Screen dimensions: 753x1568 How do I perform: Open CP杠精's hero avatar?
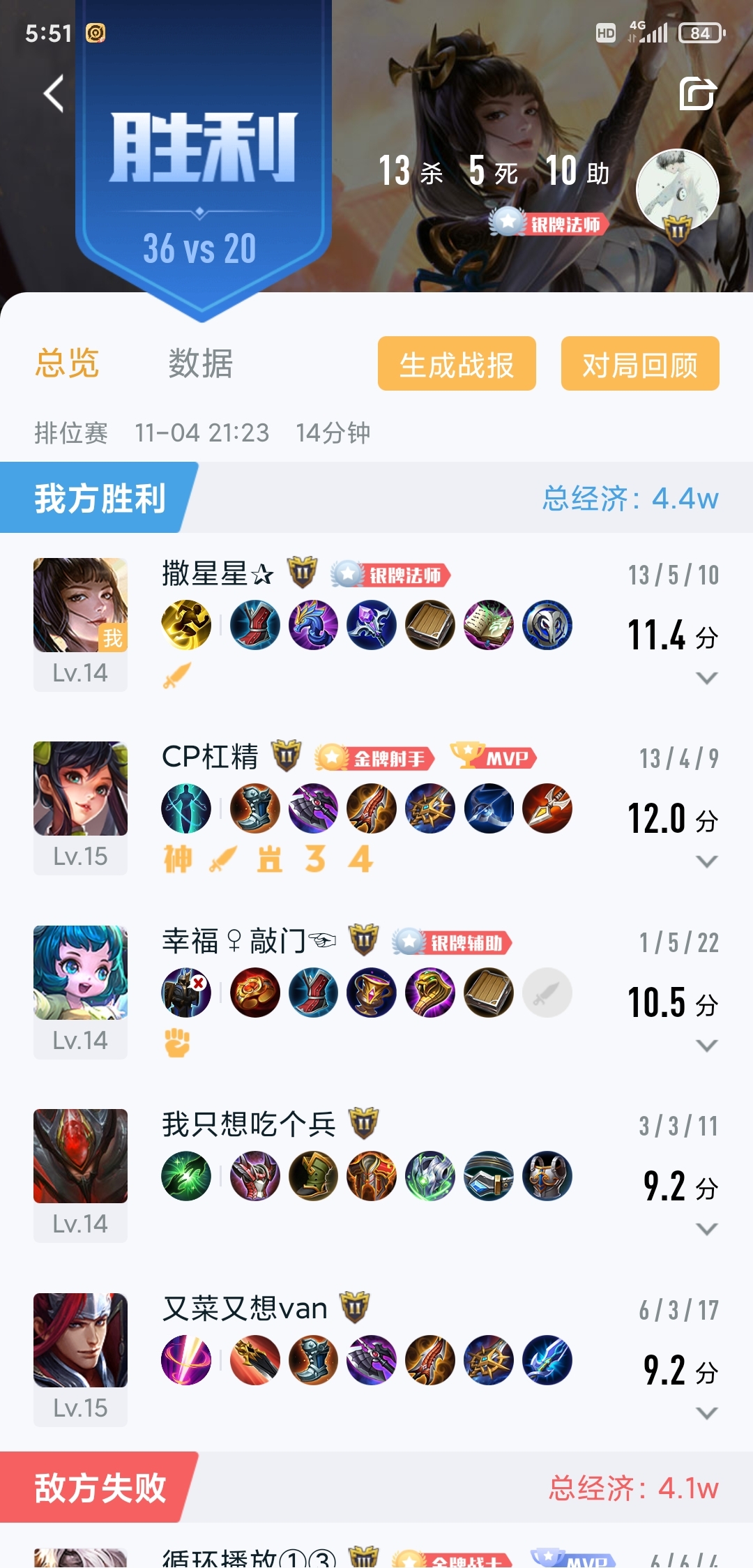pos(80,788)
